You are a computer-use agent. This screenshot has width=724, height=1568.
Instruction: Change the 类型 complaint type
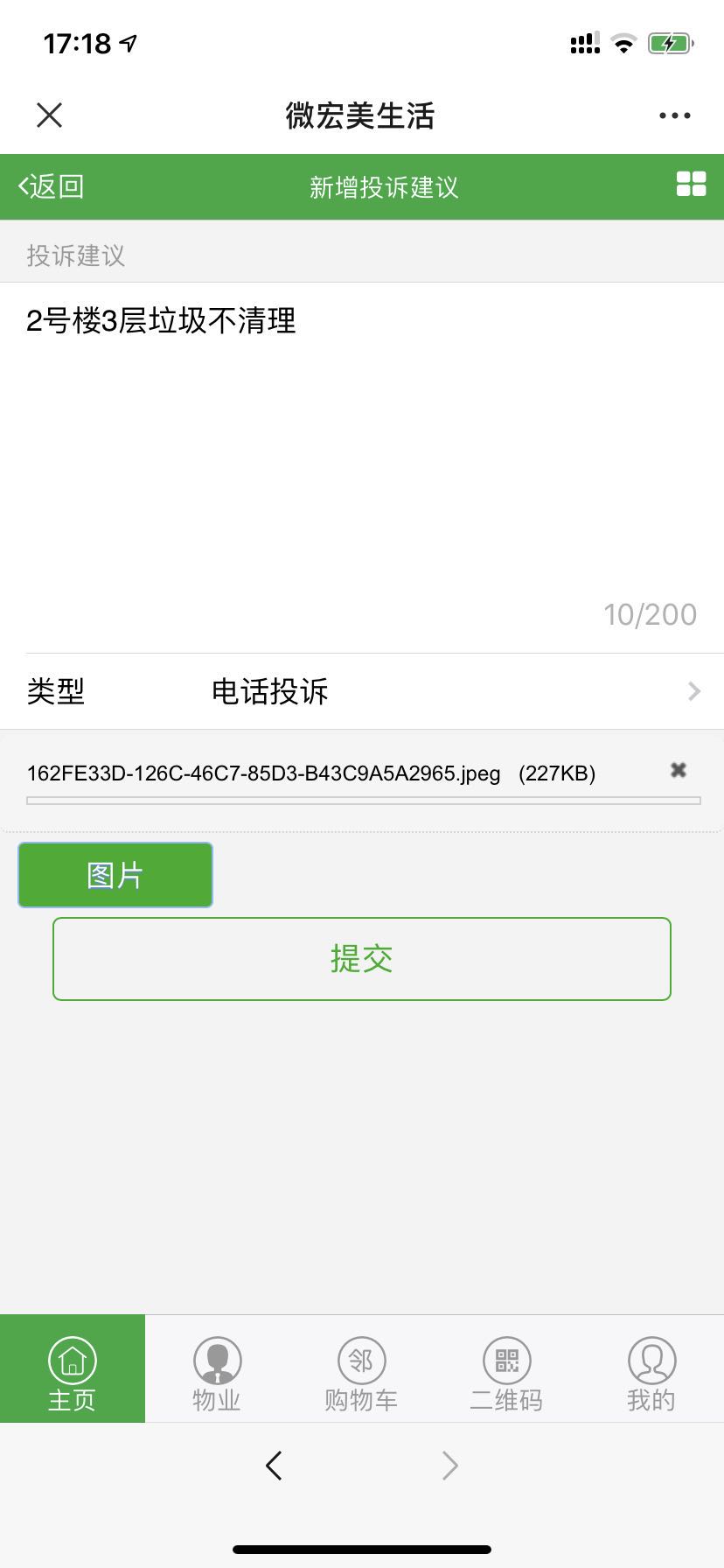pyautogui.click(x=362, y=691)
